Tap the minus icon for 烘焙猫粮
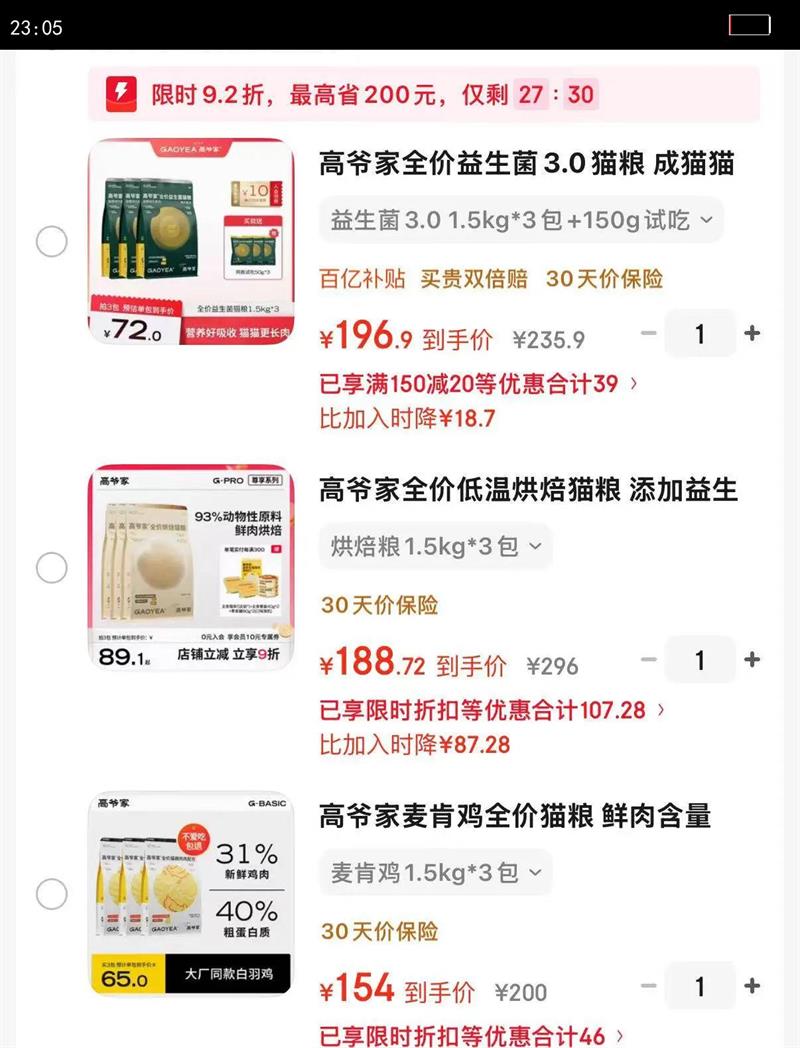800x1048 pixels. click(649, 660)
